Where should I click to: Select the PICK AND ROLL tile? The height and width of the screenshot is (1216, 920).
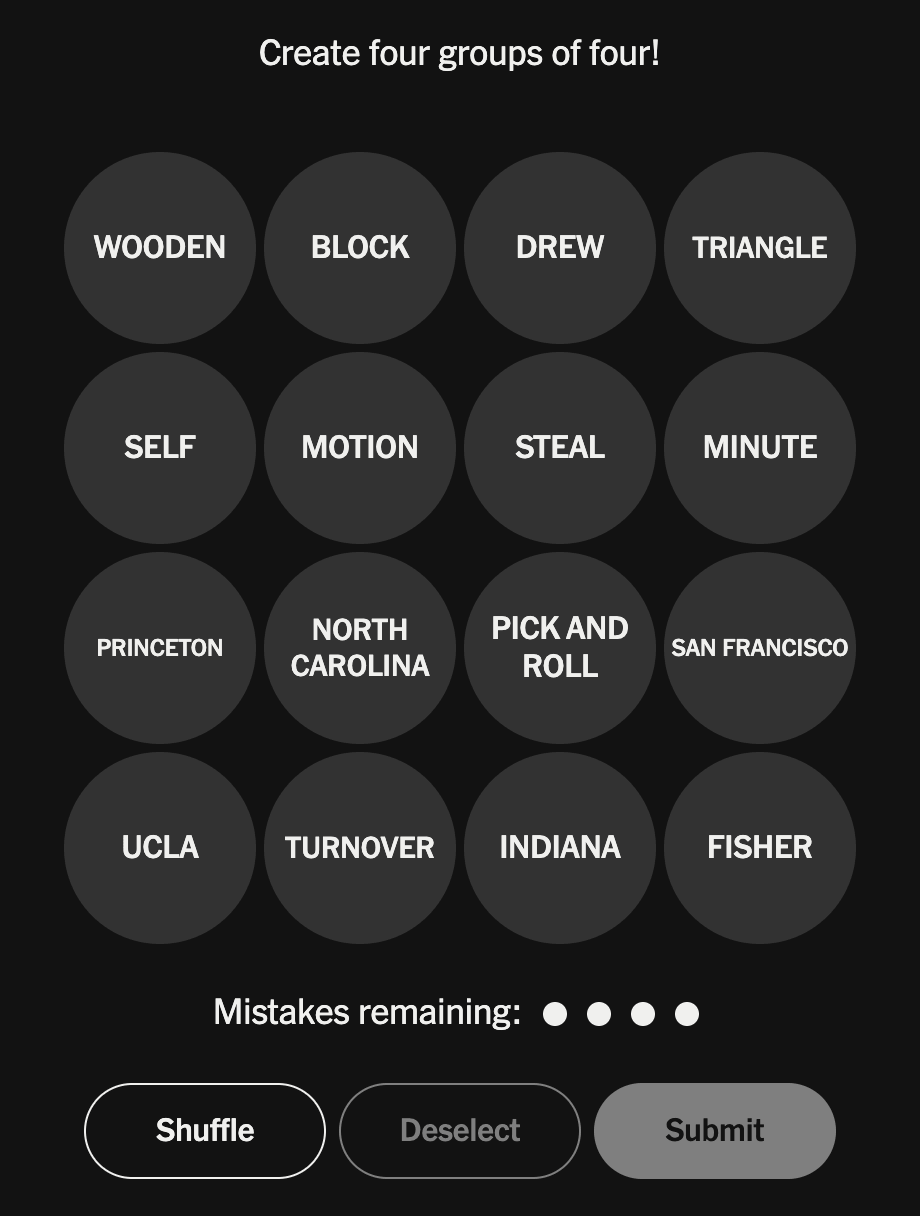[x=560, y=647]
